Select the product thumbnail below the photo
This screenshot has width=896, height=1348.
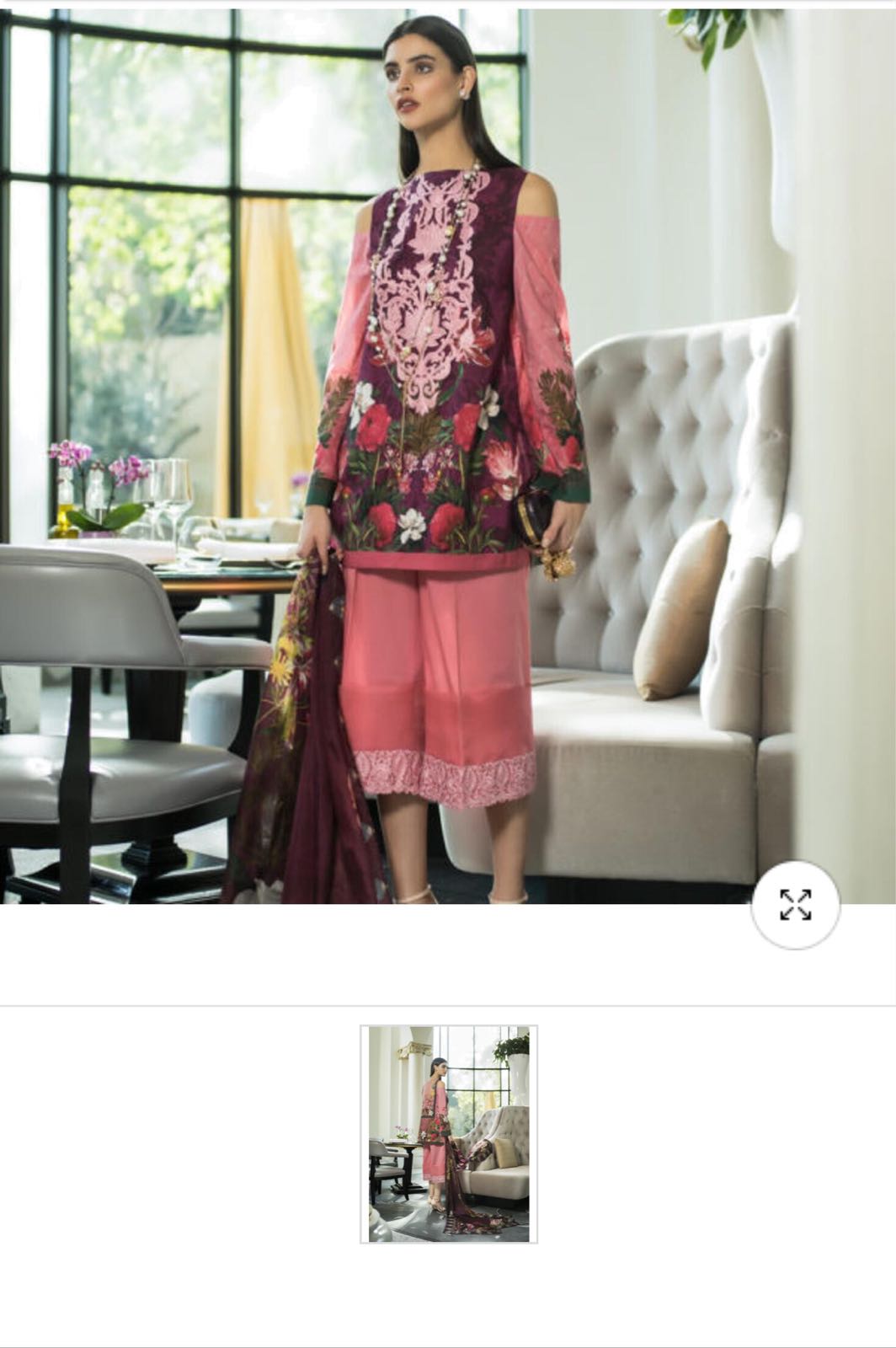coord(449,1133)
